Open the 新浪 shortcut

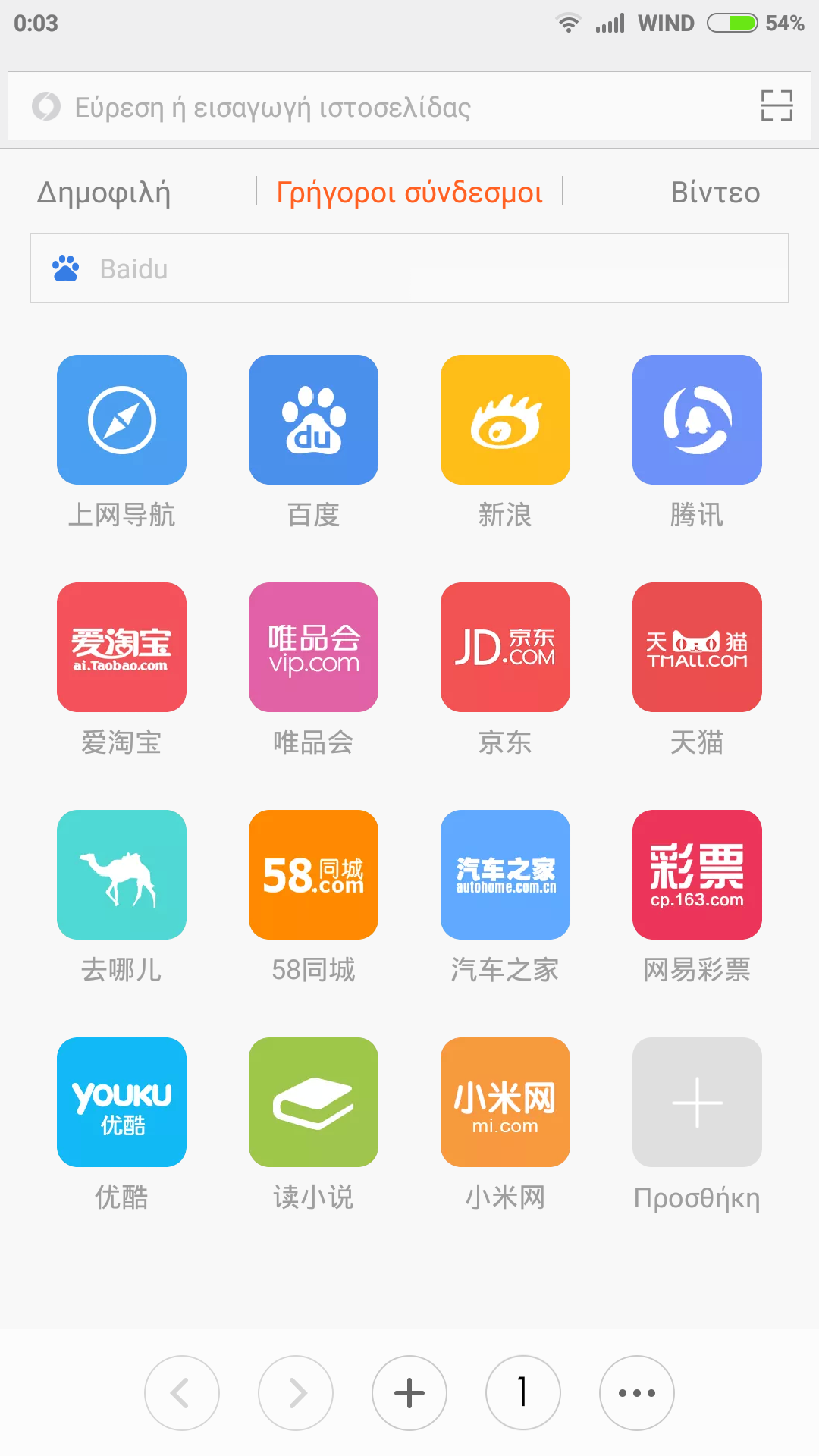click(x=505, y=420)
